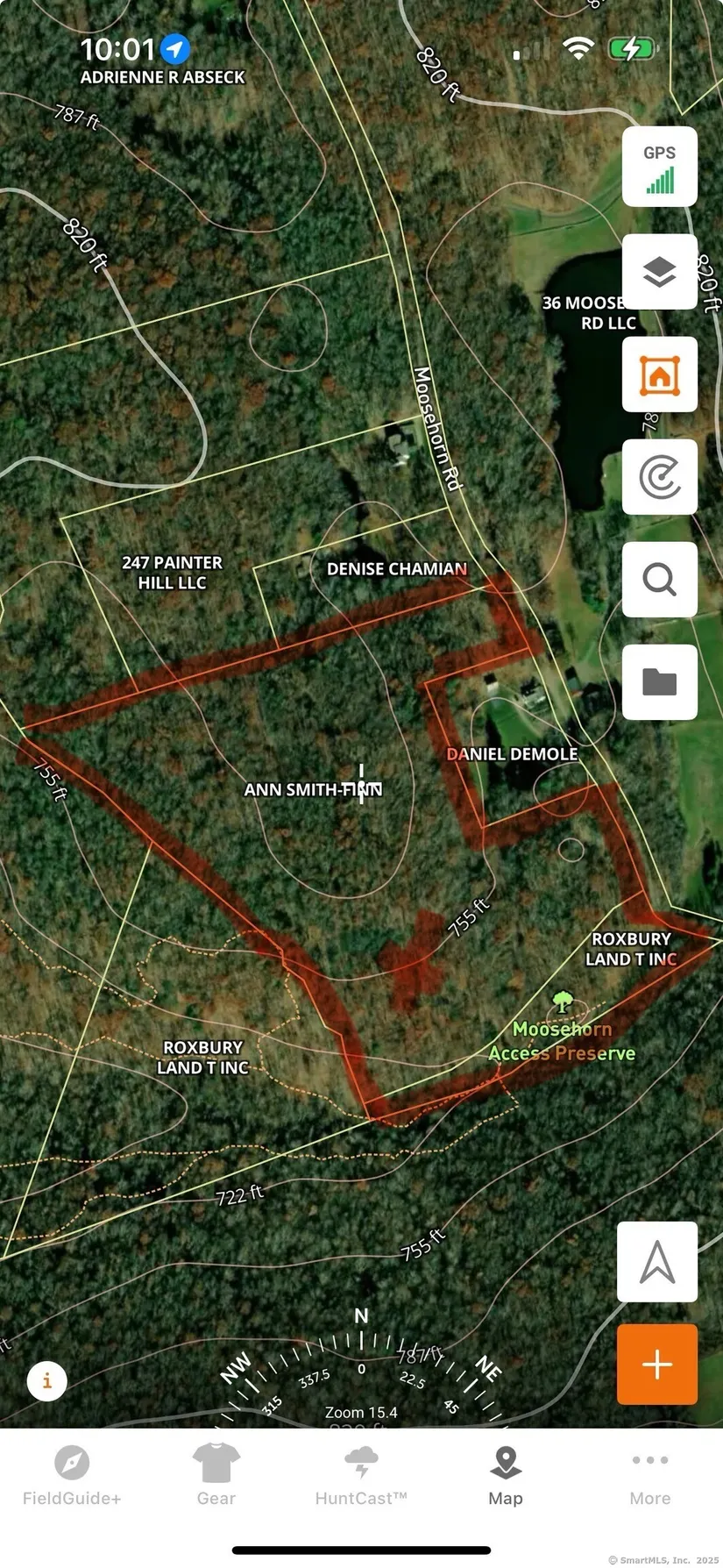Open the More tab
This screenshot has height=1568, width=723.
click(x=649, y=1475)
